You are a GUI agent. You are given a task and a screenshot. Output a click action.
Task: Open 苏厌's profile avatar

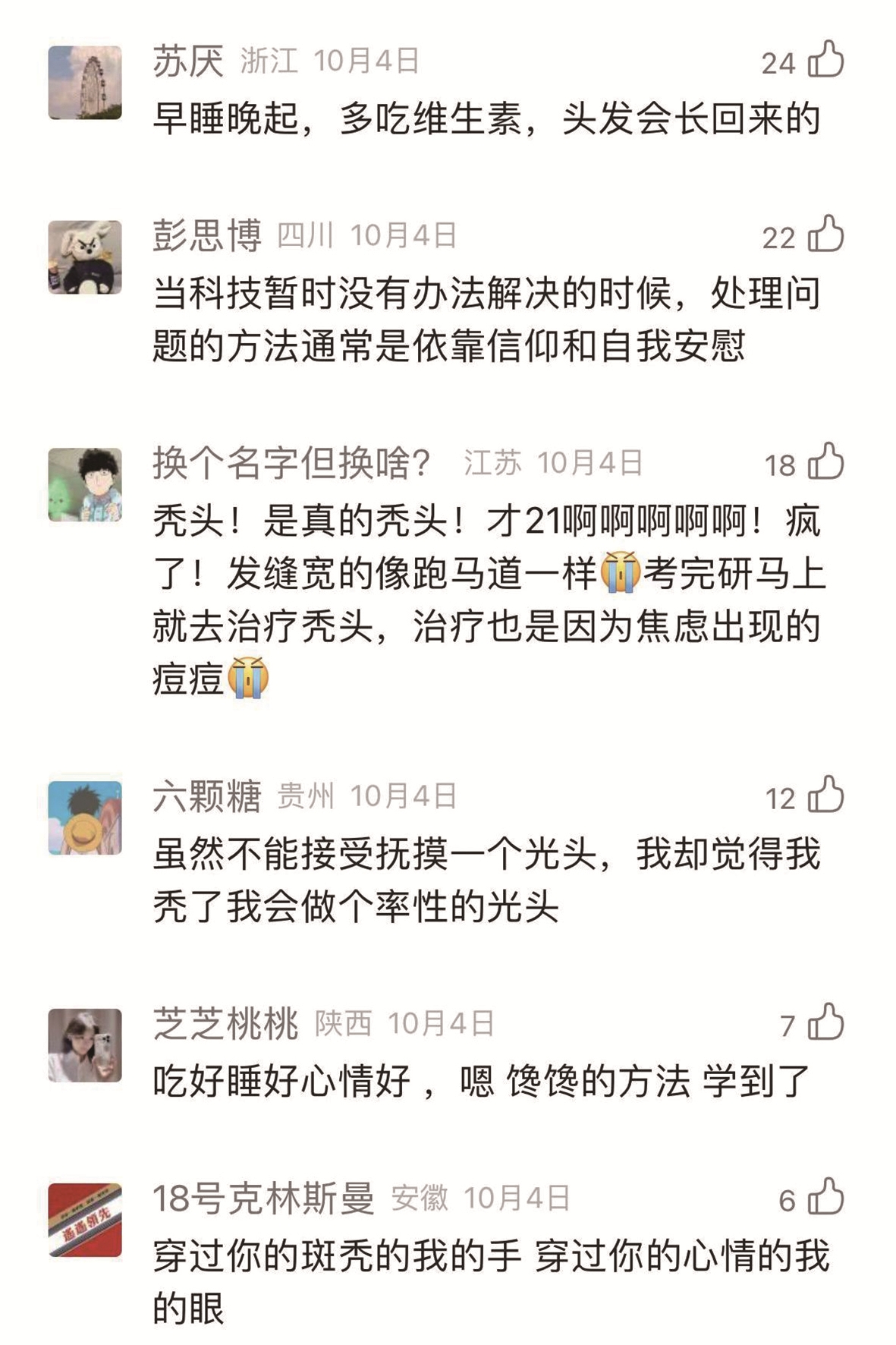tap(85, 83)
